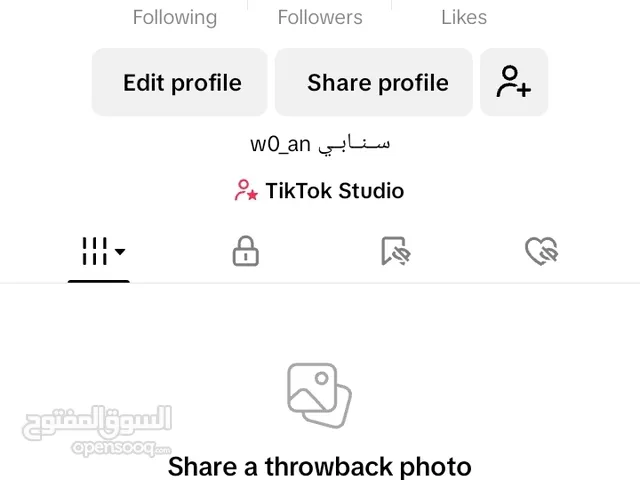Tap the Edit profile button
This screenshot has width=640, height=480.
click(x=181, y=83)
